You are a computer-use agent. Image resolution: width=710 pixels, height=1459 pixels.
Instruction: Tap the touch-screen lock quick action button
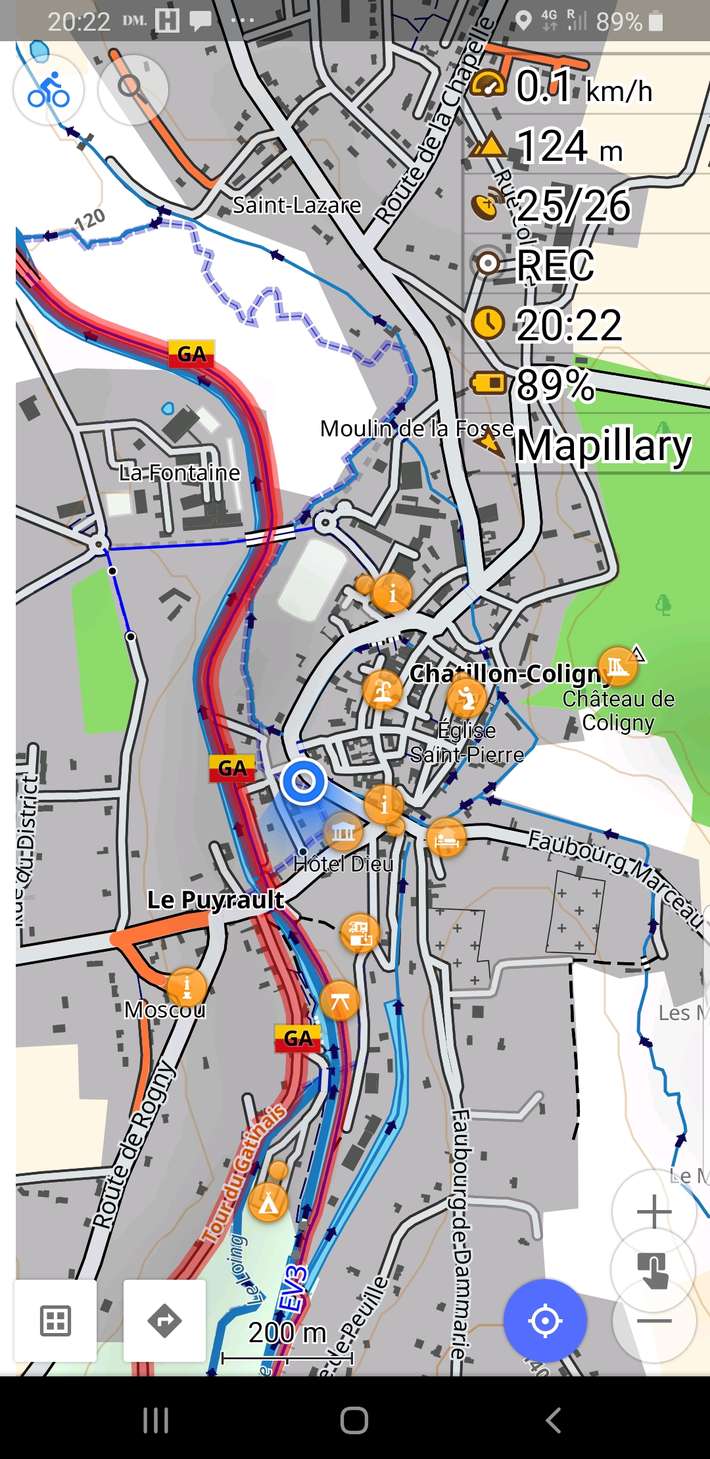click(x=653, y=1268)
